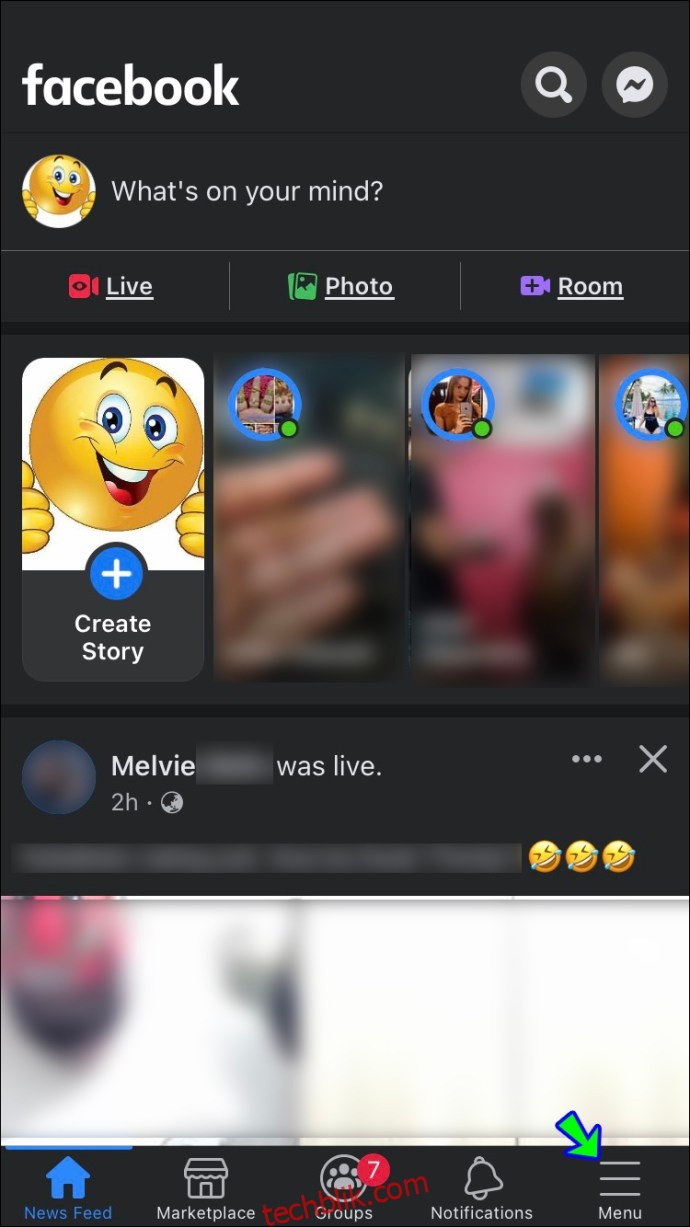The width and height of the screenshot is (690, 1227).
Task: Open the Notifications tab
Action: (x=482, y=1189)
